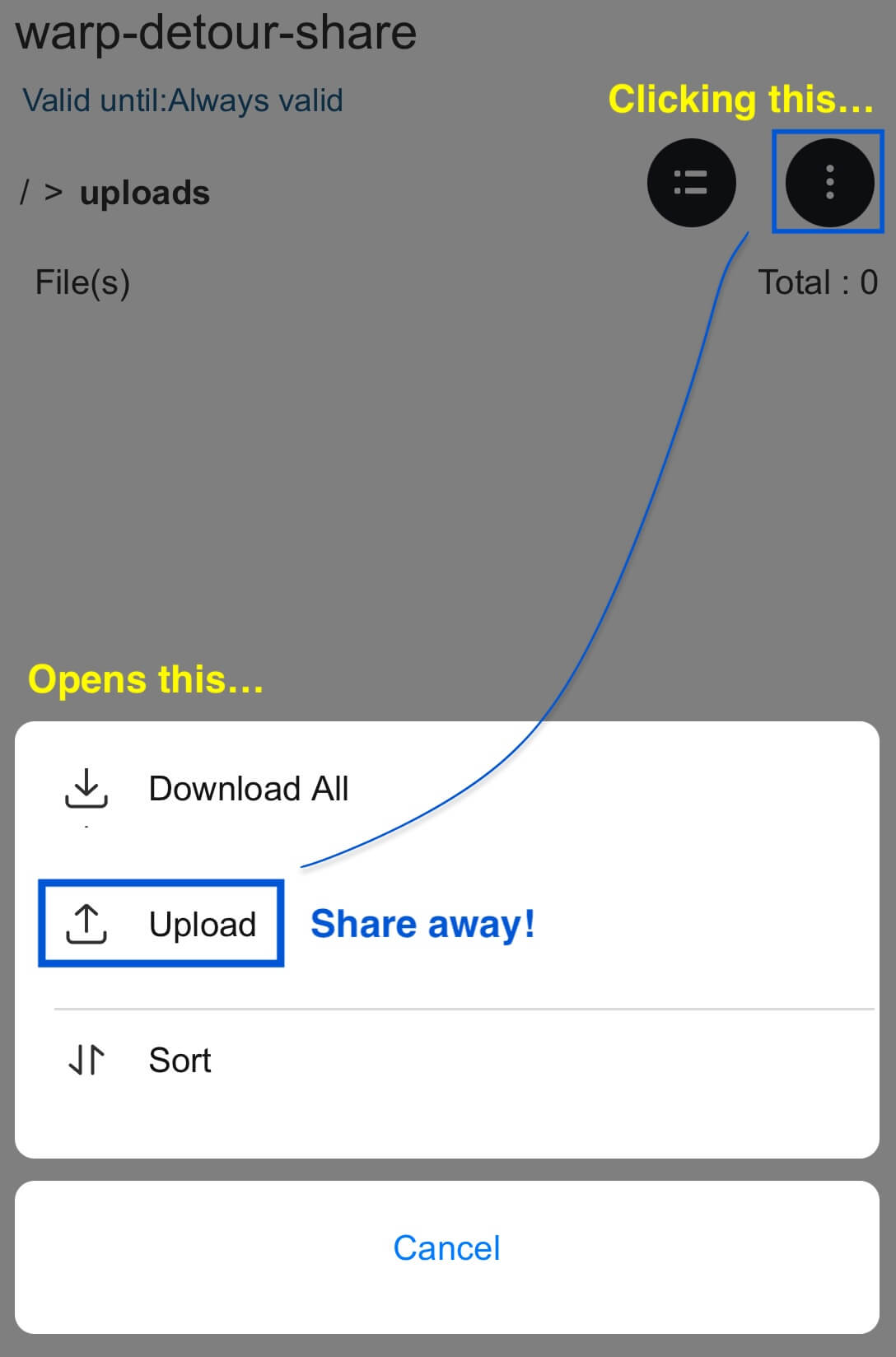The width and height of the screenshot is (896, 1357).
Task: Select Download All from the action sheet
Action: (x=247, y=789)
